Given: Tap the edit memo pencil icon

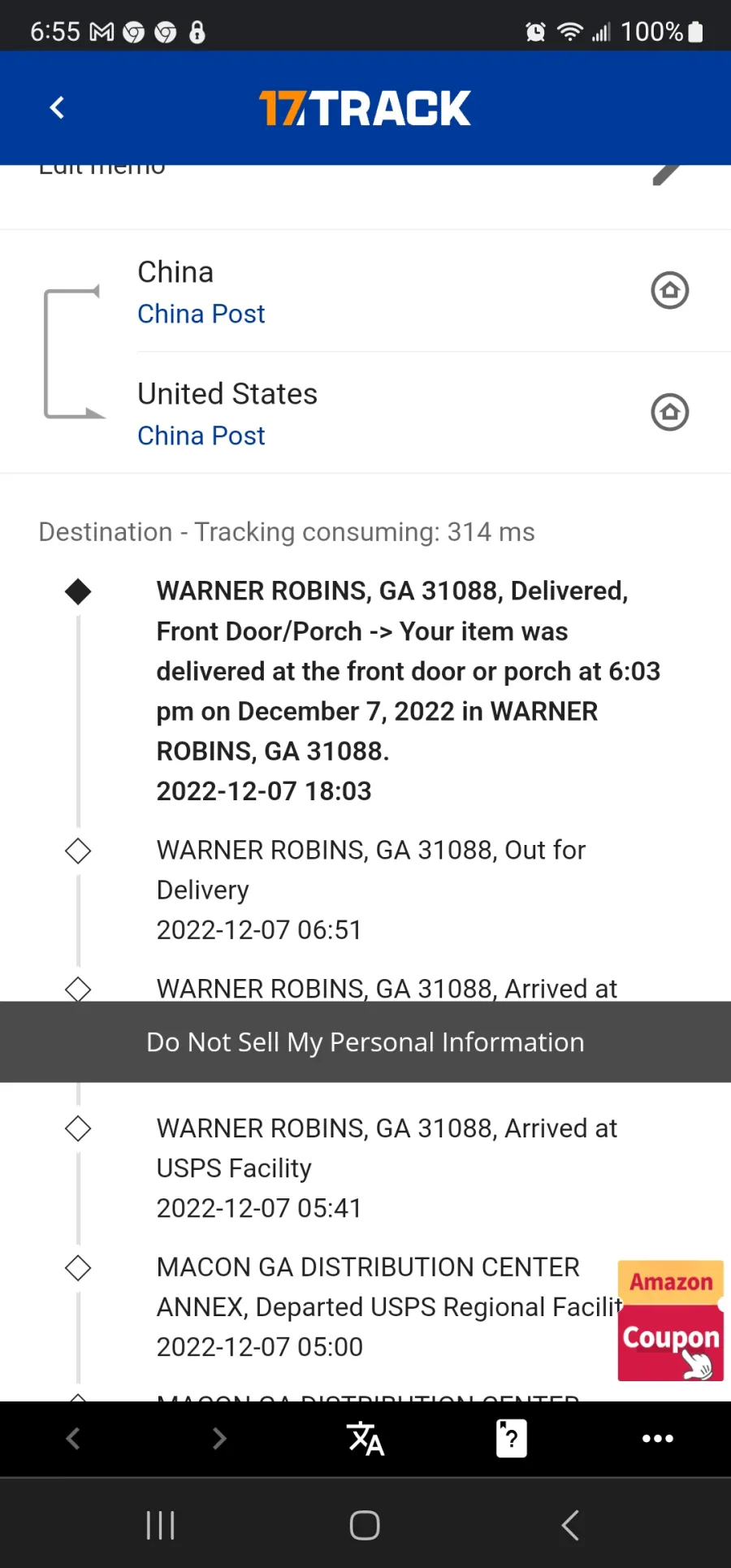Looking at the screenshot, I should [666, 173].
